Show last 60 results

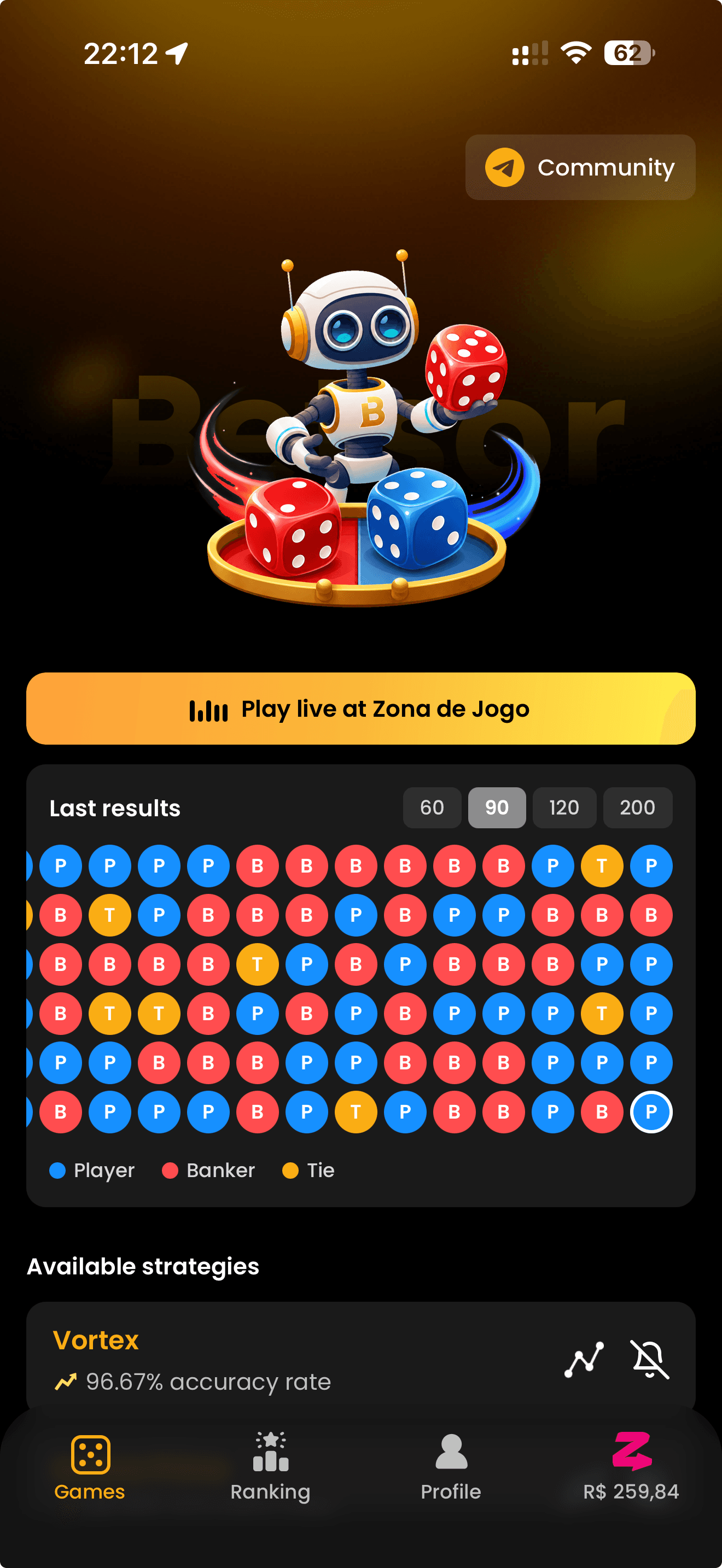pyautogui.click(x=432, y=808)
